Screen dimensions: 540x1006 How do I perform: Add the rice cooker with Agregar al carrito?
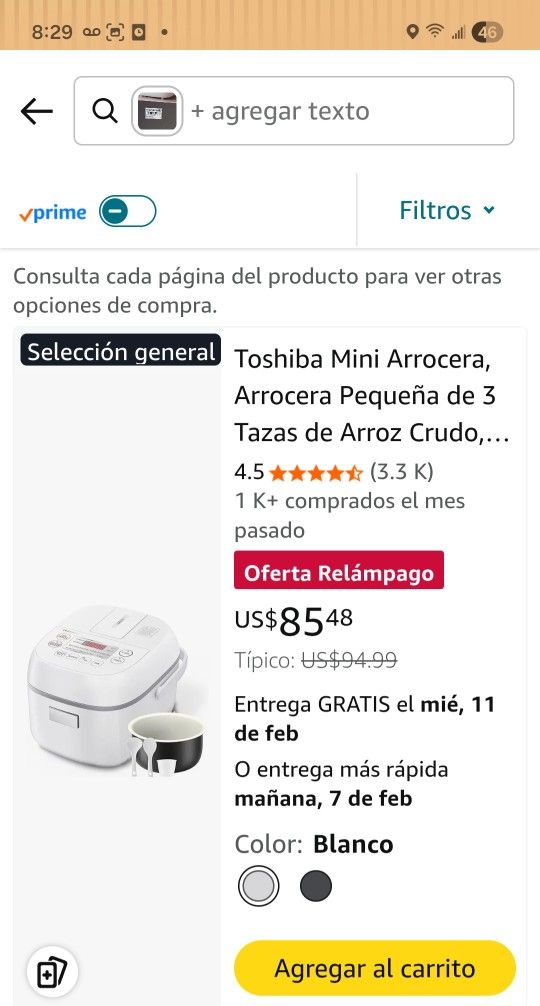[x=375, y=968]
